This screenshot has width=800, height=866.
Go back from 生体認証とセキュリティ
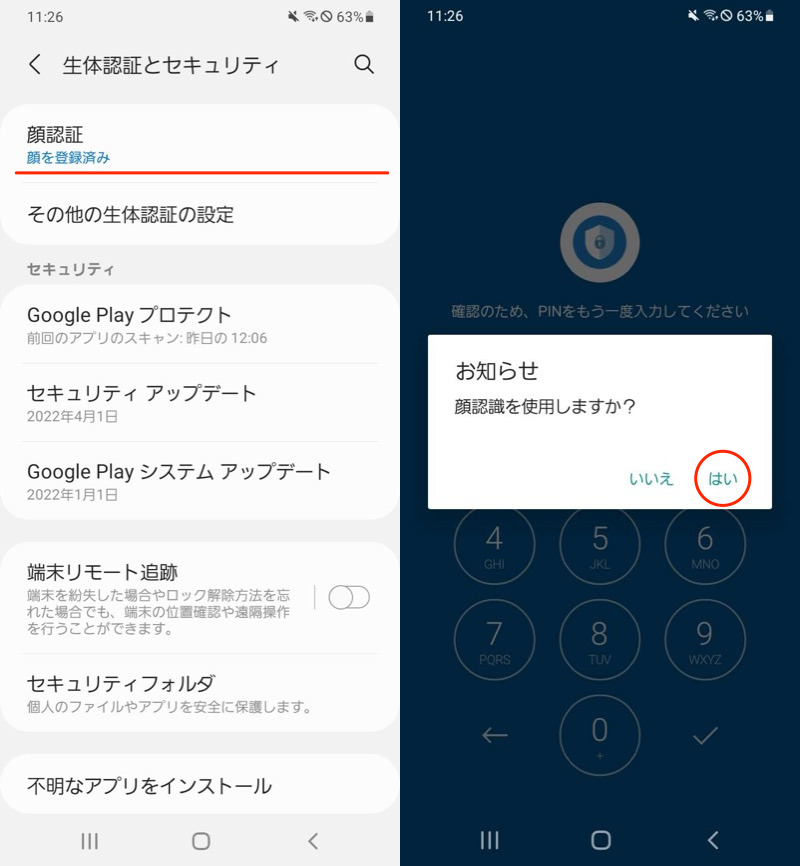click(35, 66)
